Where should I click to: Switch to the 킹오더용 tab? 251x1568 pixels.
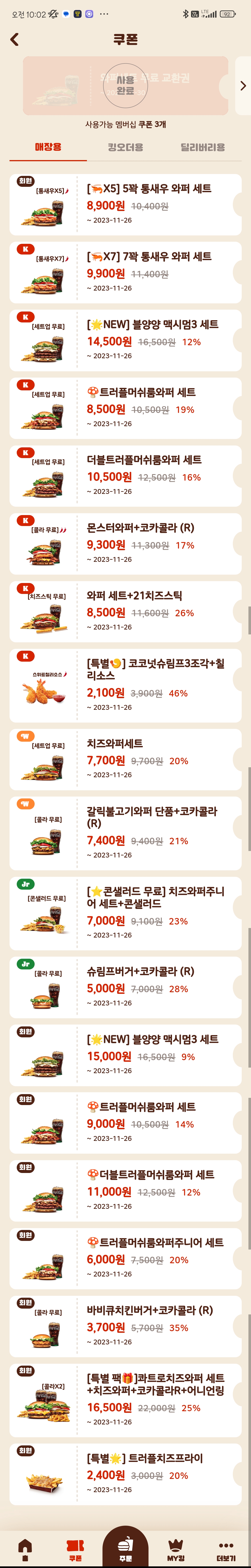tap(125, 147)
